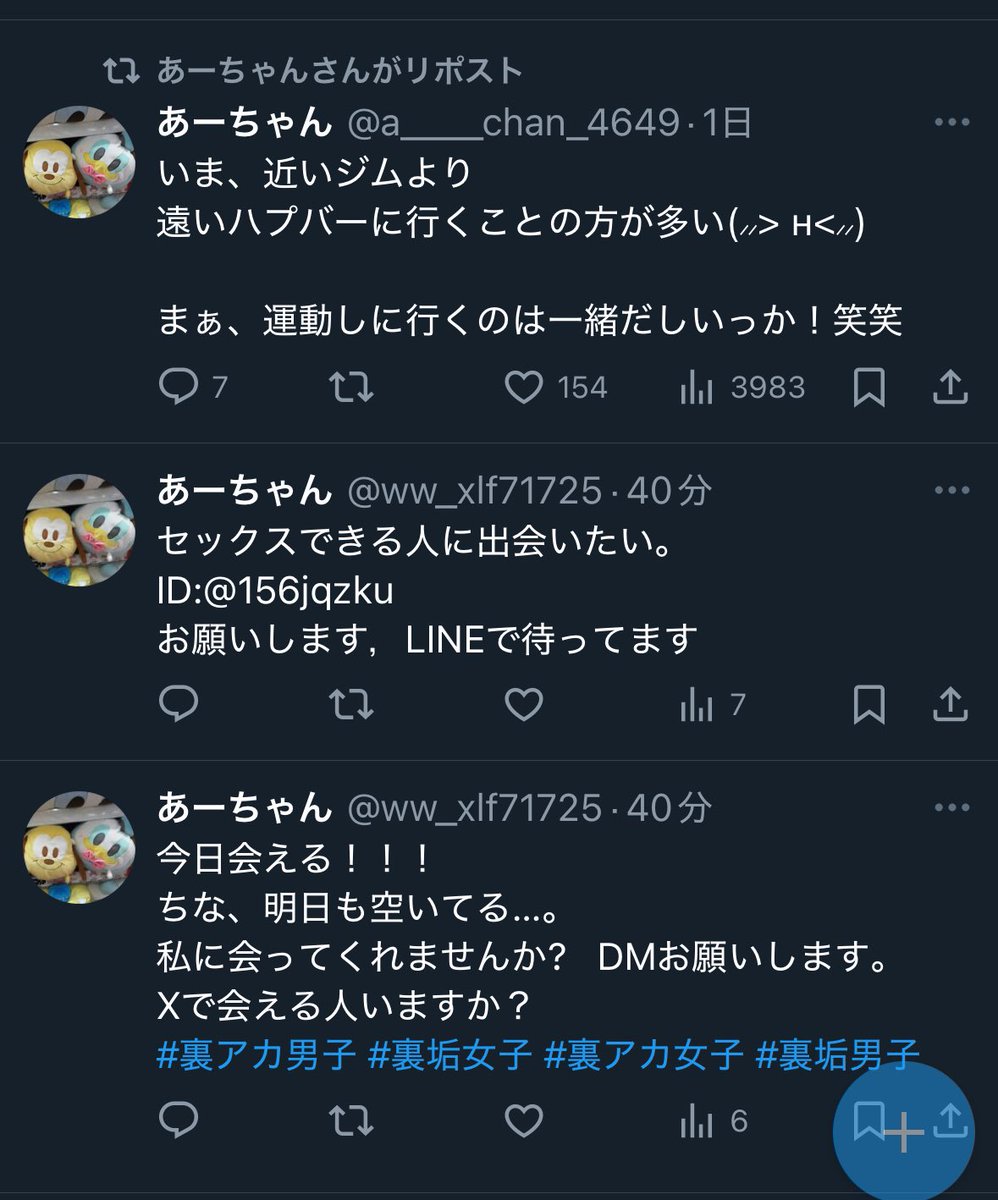The width and height of the screenshot is (998, 1200).
Task: Repost the post with 6 views
Action: point(351,1121)
